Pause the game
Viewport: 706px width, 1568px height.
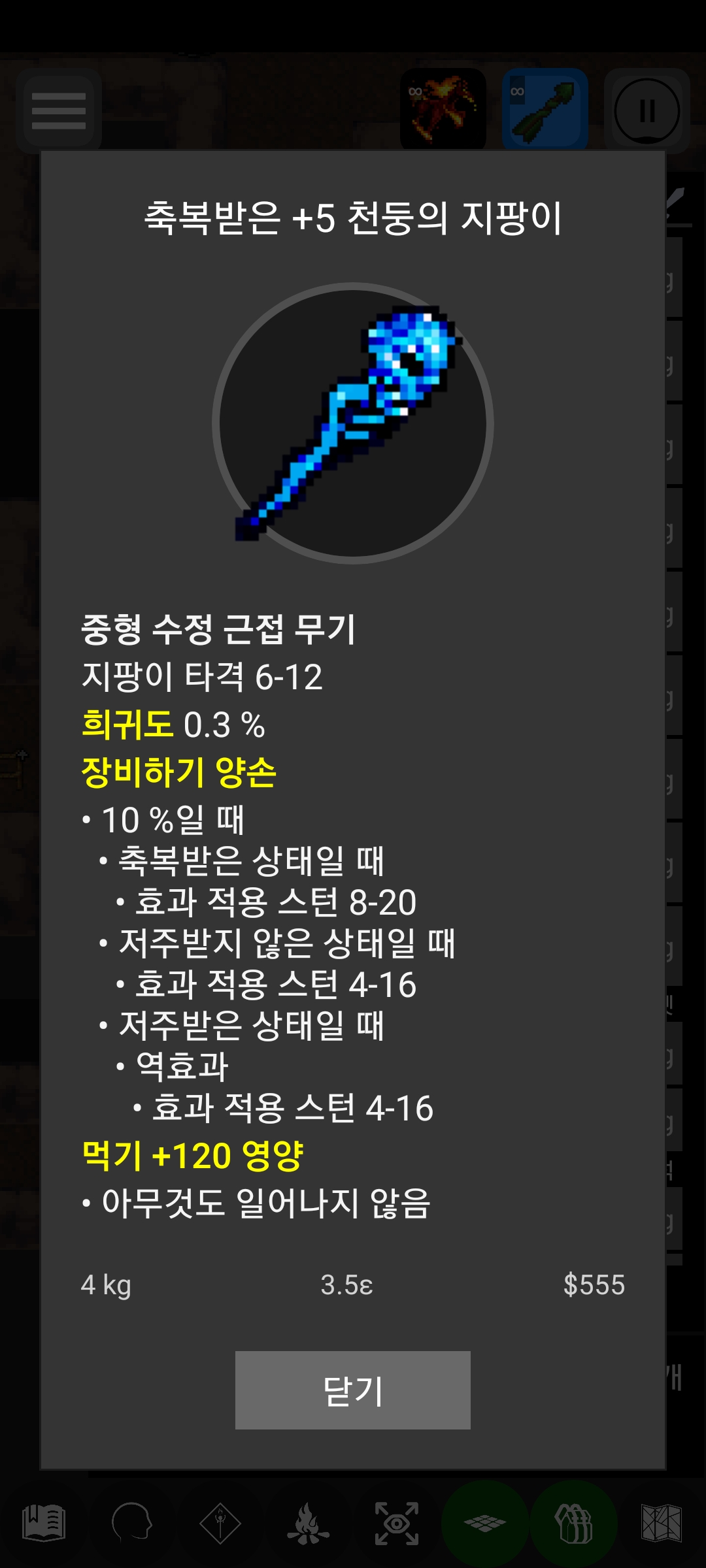(x=647, y=111)
